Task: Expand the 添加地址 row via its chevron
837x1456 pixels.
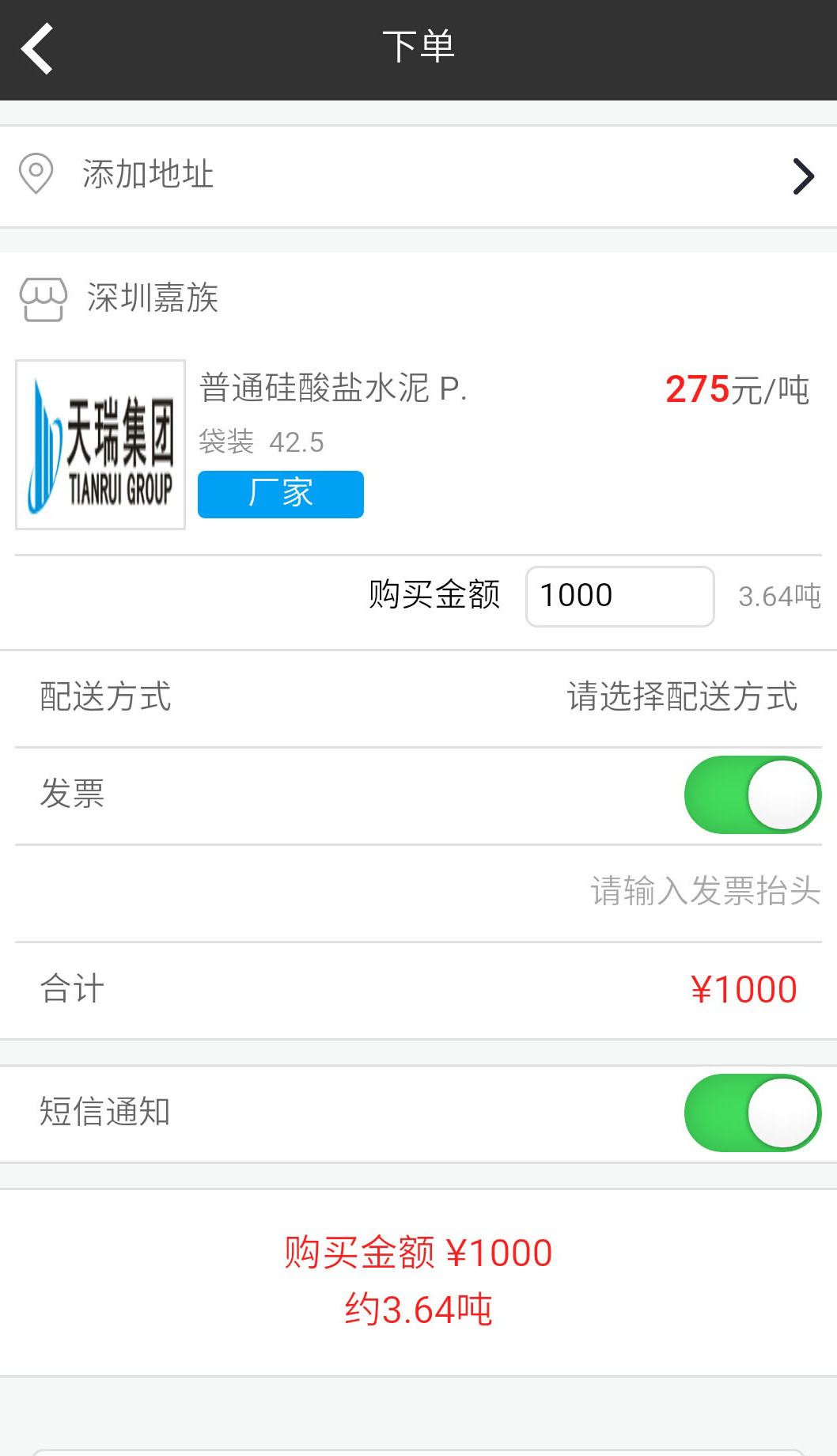Action: [x=803, y=176]
